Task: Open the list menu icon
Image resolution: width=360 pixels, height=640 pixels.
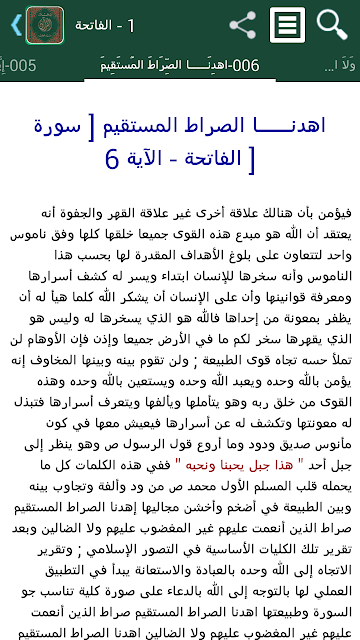Action: 287,25
